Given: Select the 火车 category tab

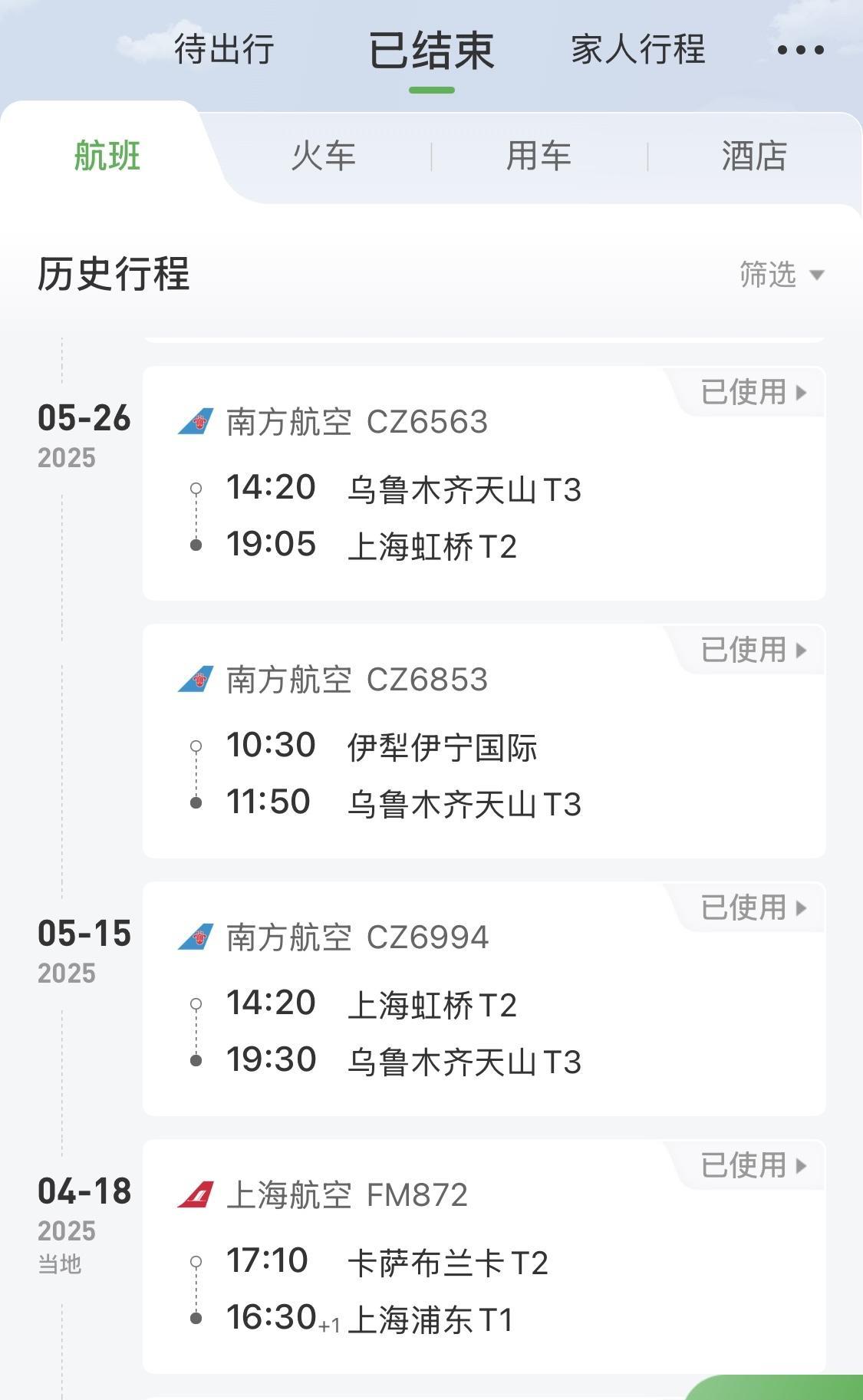Looking at the screenshot, I should coord(323,156).
